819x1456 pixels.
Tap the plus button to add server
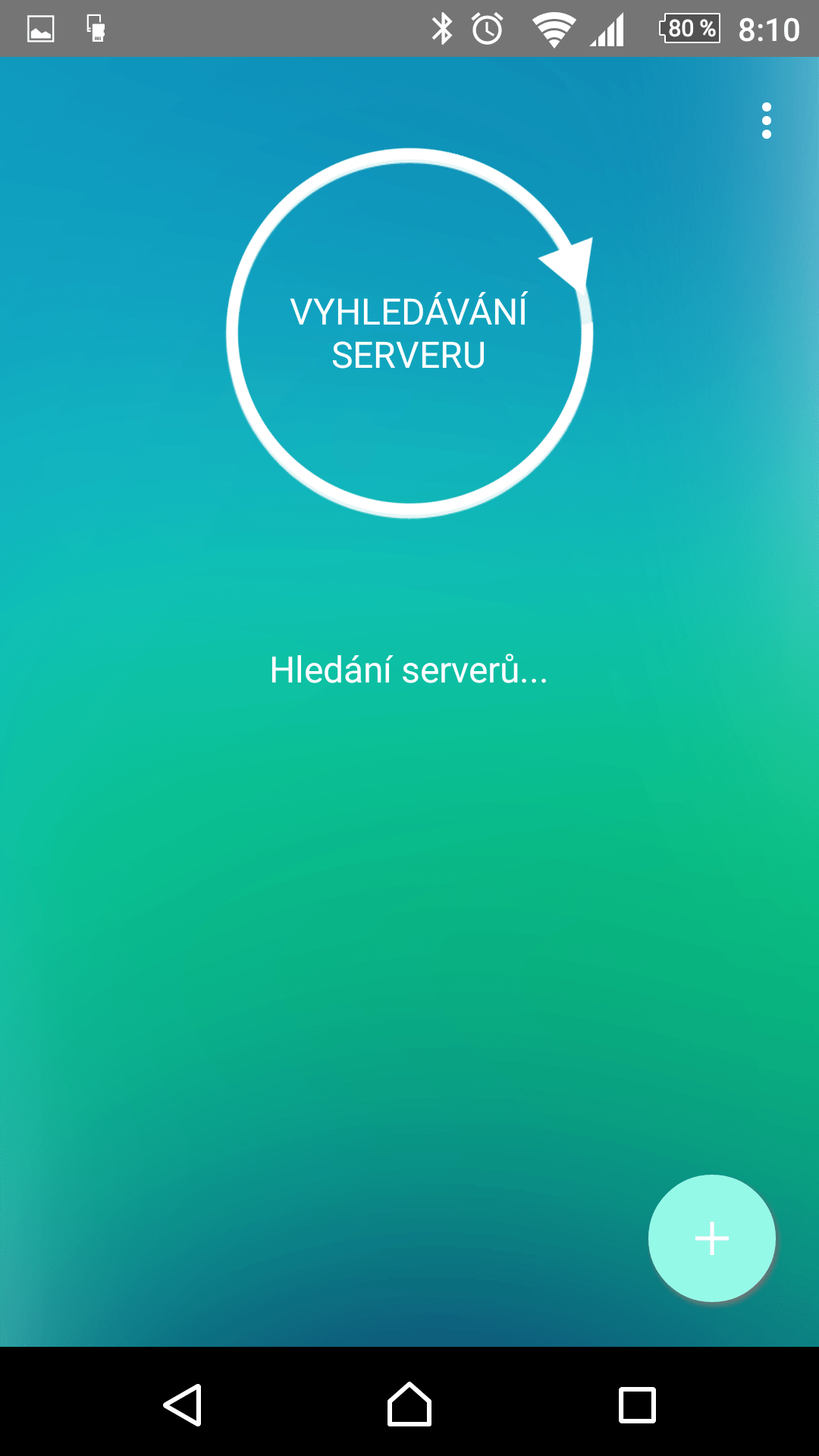[712, 1238]
